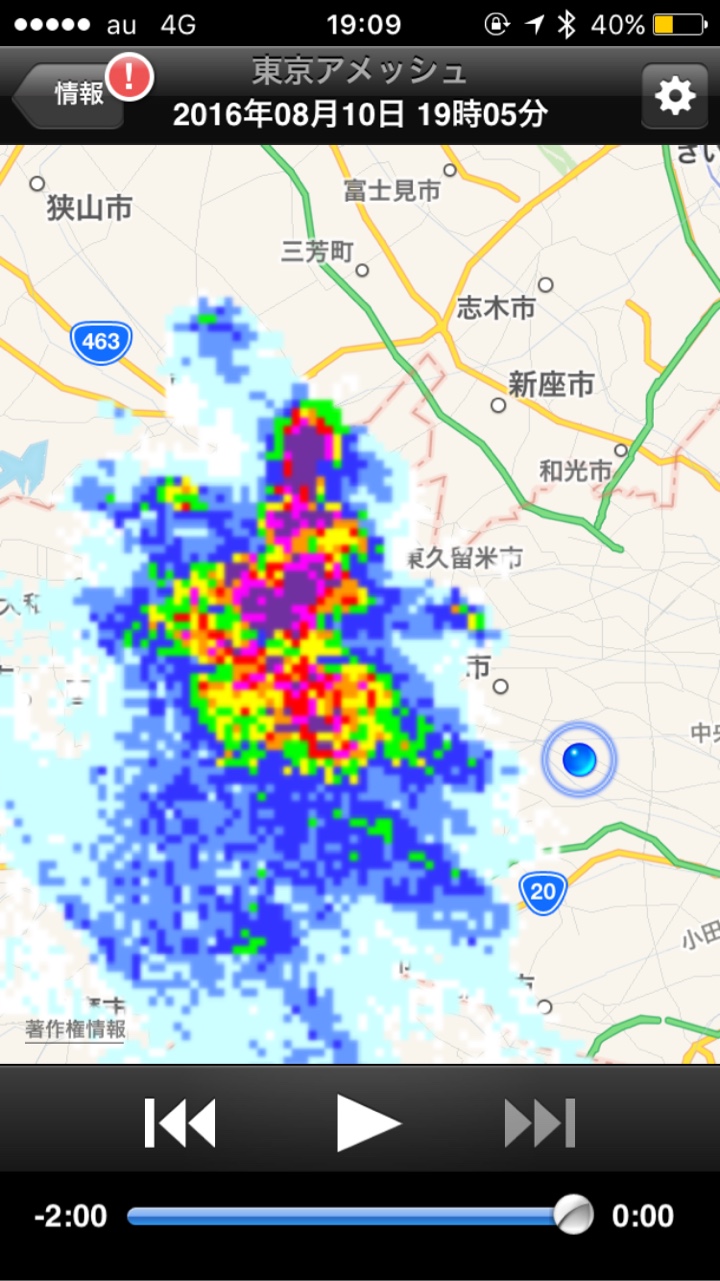Tap the 19:09 clock in status bar
Screen dimensions: 720x1281
pos(361,23)
